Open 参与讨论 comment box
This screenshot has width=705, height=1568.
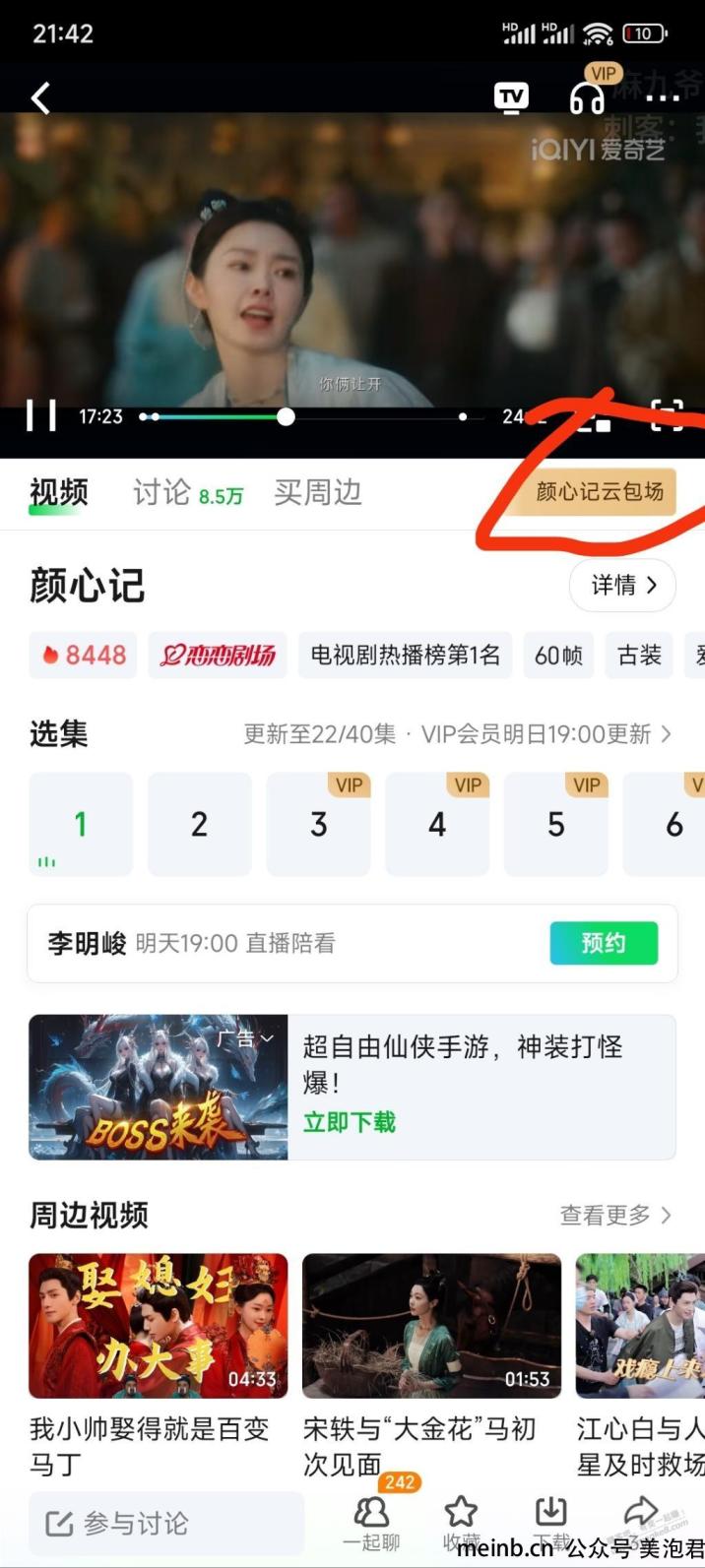tap(165, 1524)
